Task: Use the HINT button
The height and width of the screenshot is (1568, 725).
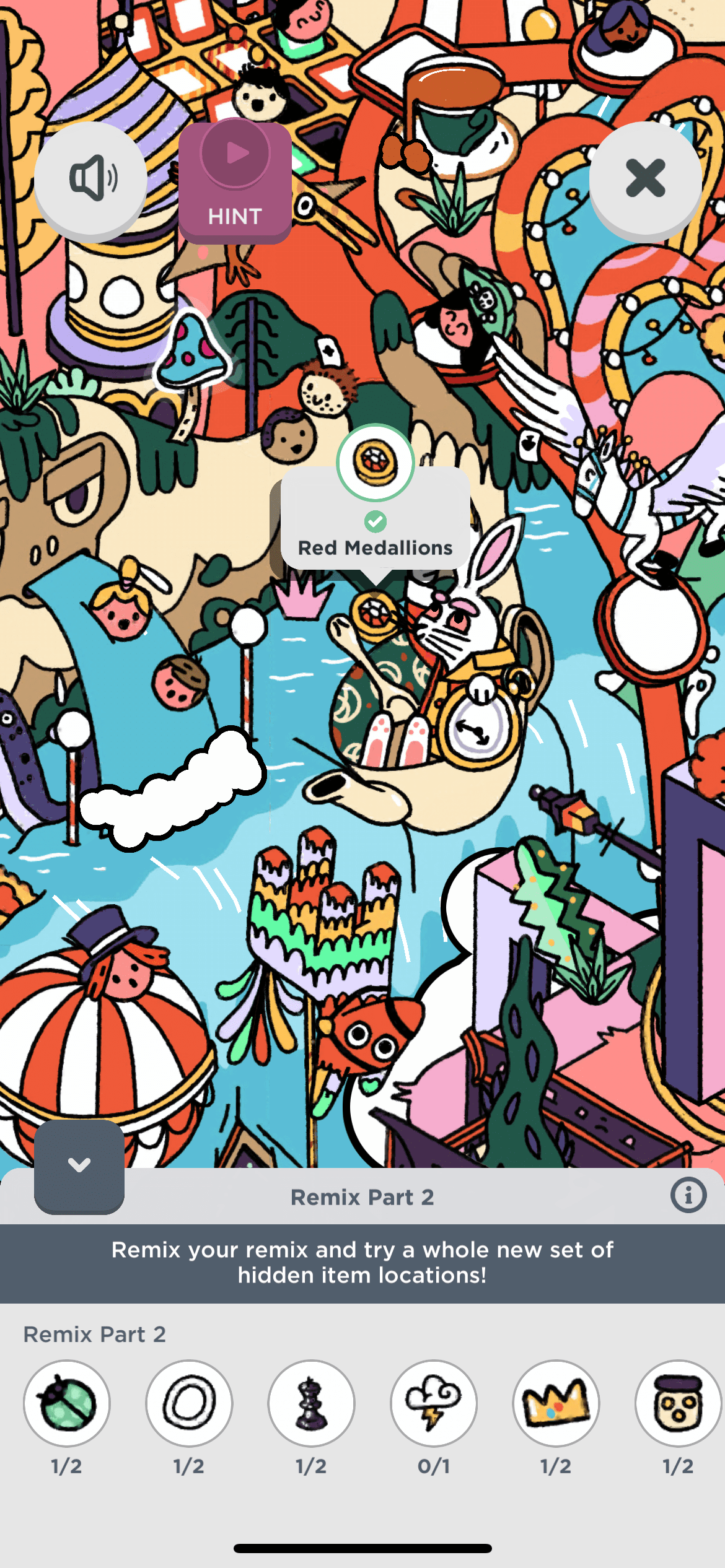Action: (x=235, y=181)
